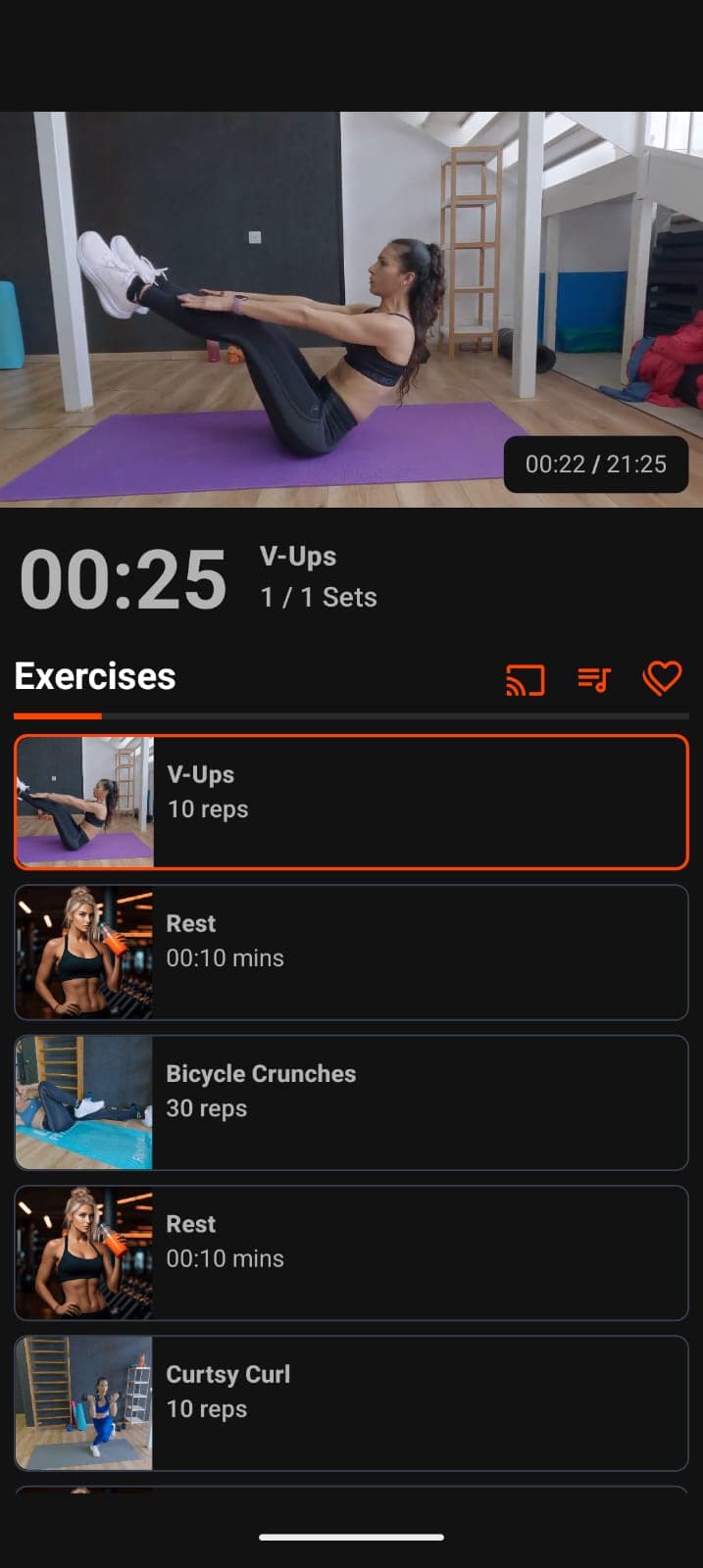Viewport: 703px width, 1568px height.
Task: Open the music playlist icon
Action: 594,678
